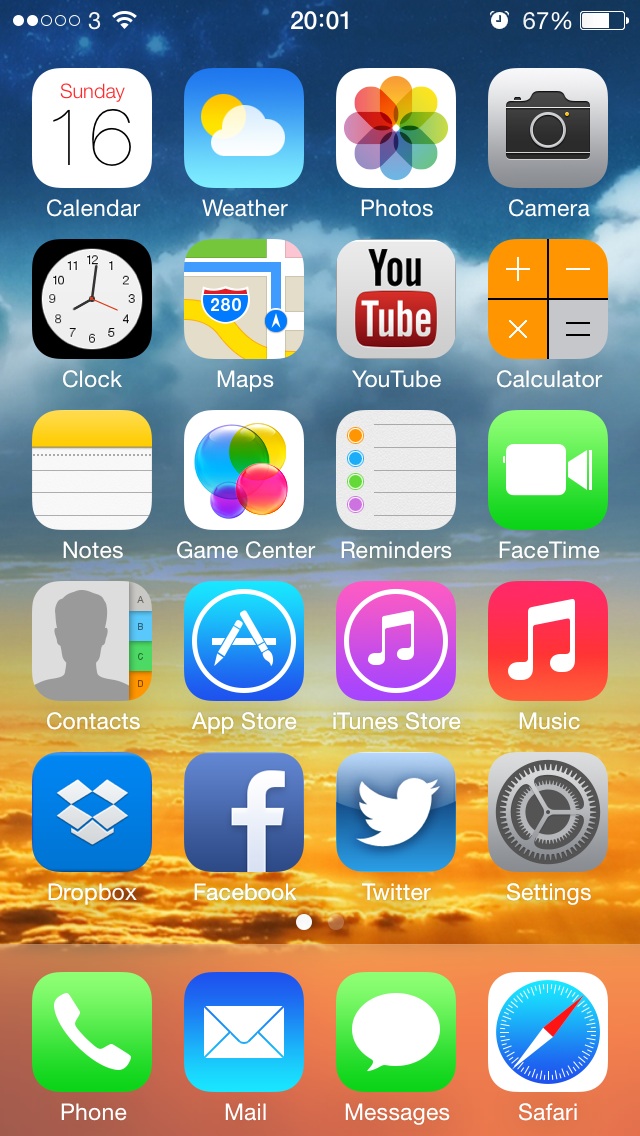Screen dimensions: 640x1136
Task: Open the Calculator
Action: click(x=548, y=299)
